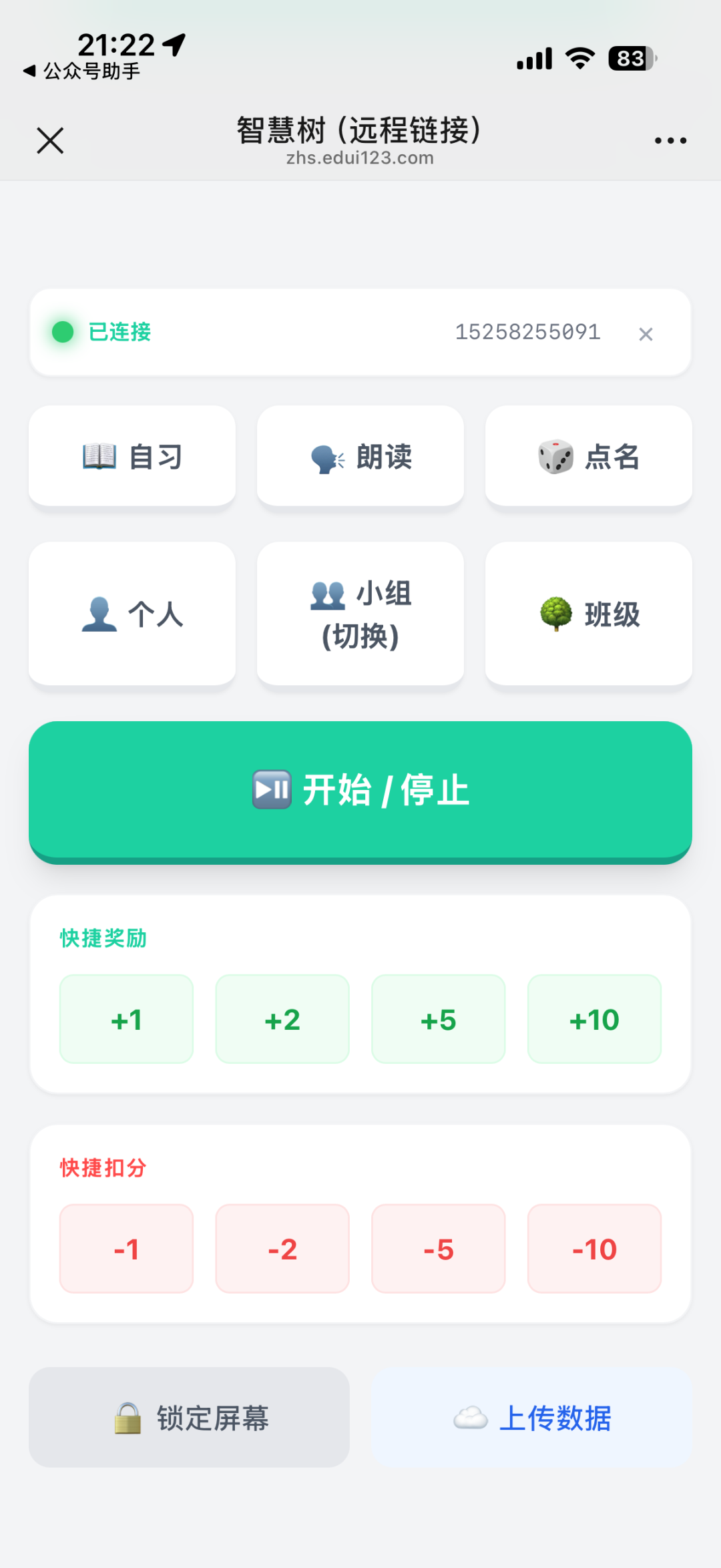The width and height of the screenshot is (721, 1568).
Task: Toggle the green 已连接 connection indicator
Action: (63, 332)
